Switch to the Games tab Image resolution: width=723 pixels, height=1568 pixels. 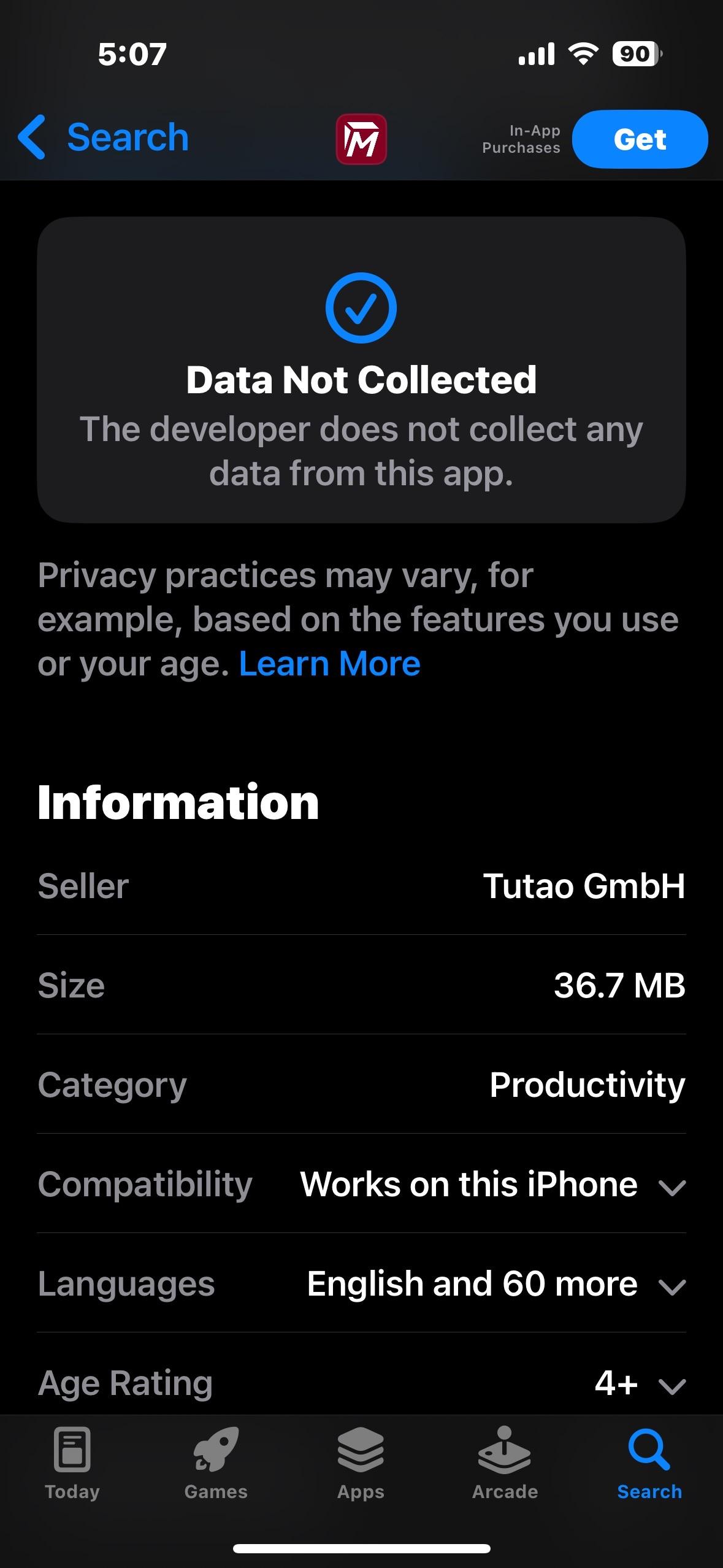click(x=216, y=1464)
